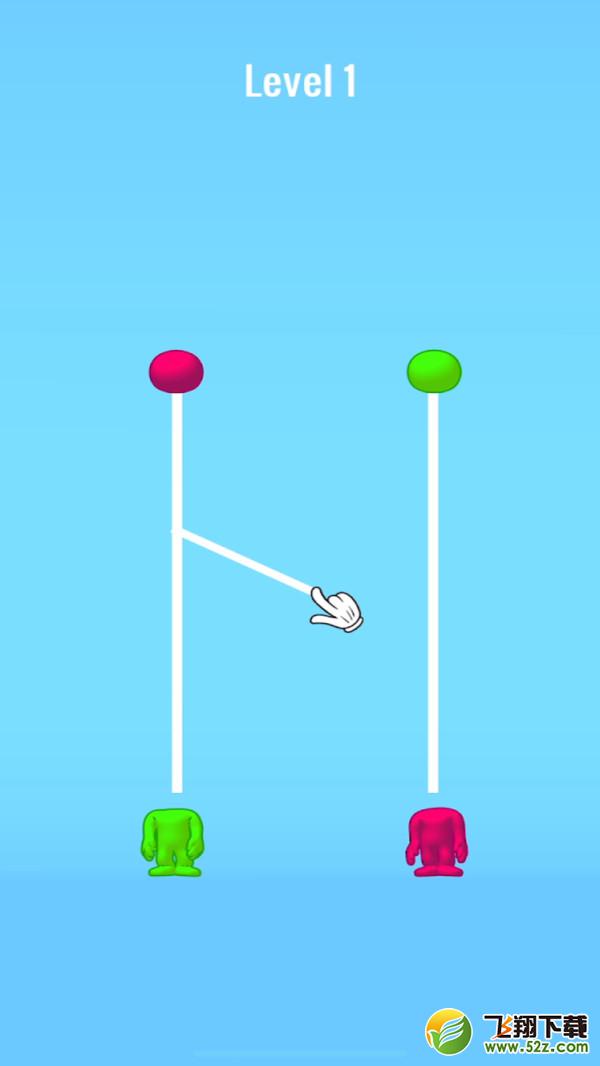Select the pink headless body
Viewport: 600px width, 1066px height.
(436, 842)
